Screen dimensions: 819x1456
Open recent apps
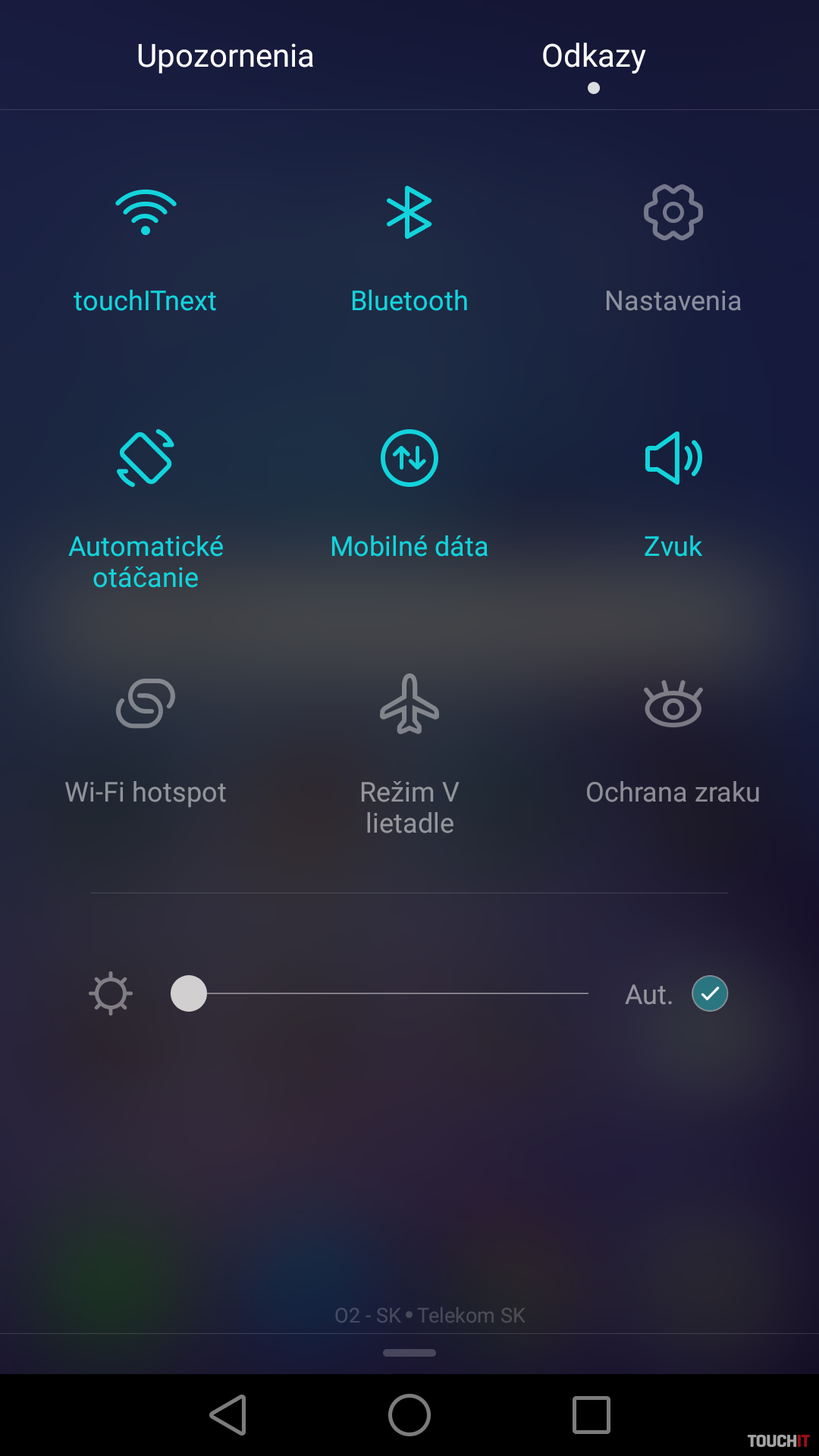tap(591, 1415)
